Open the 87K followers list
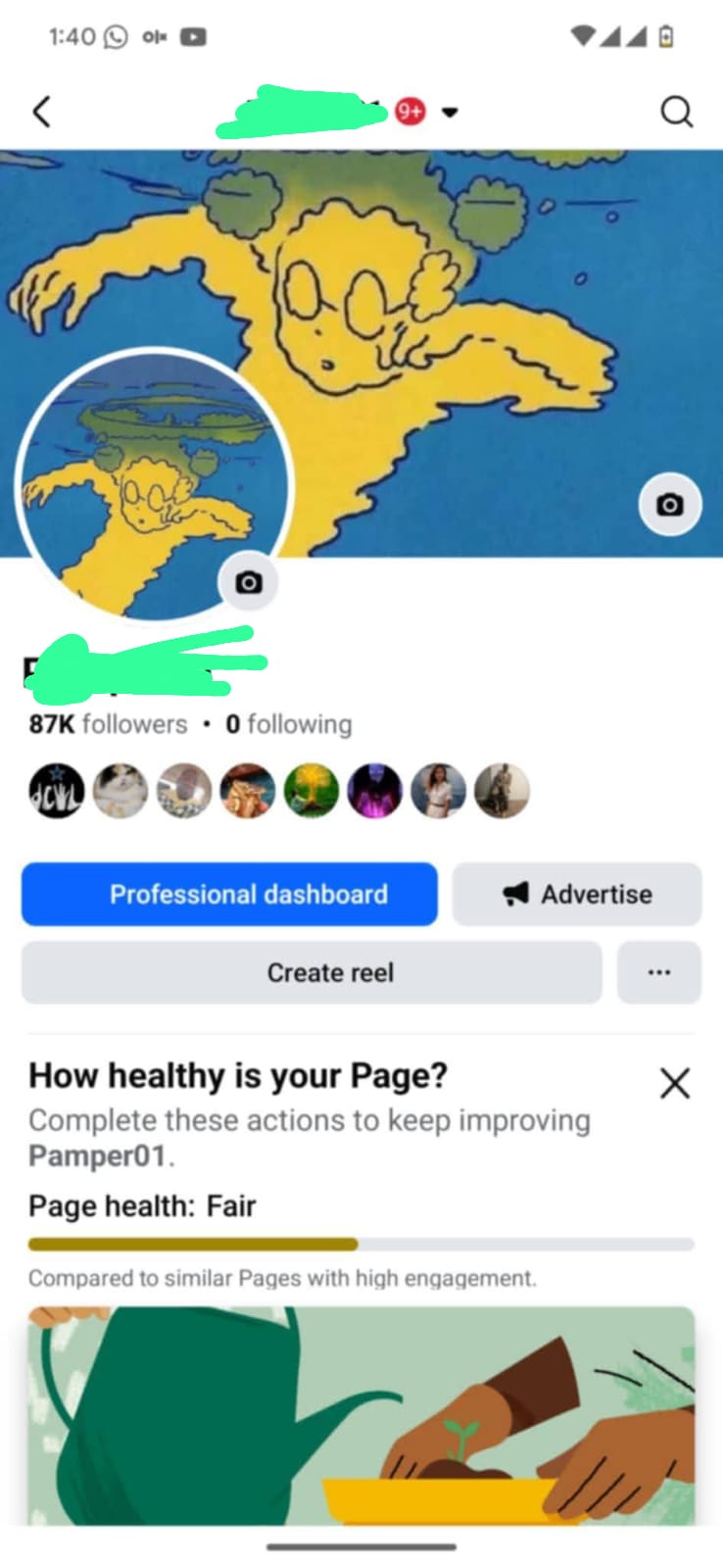This screenshot has width=723, height=1568. click(x=108, y=724)
